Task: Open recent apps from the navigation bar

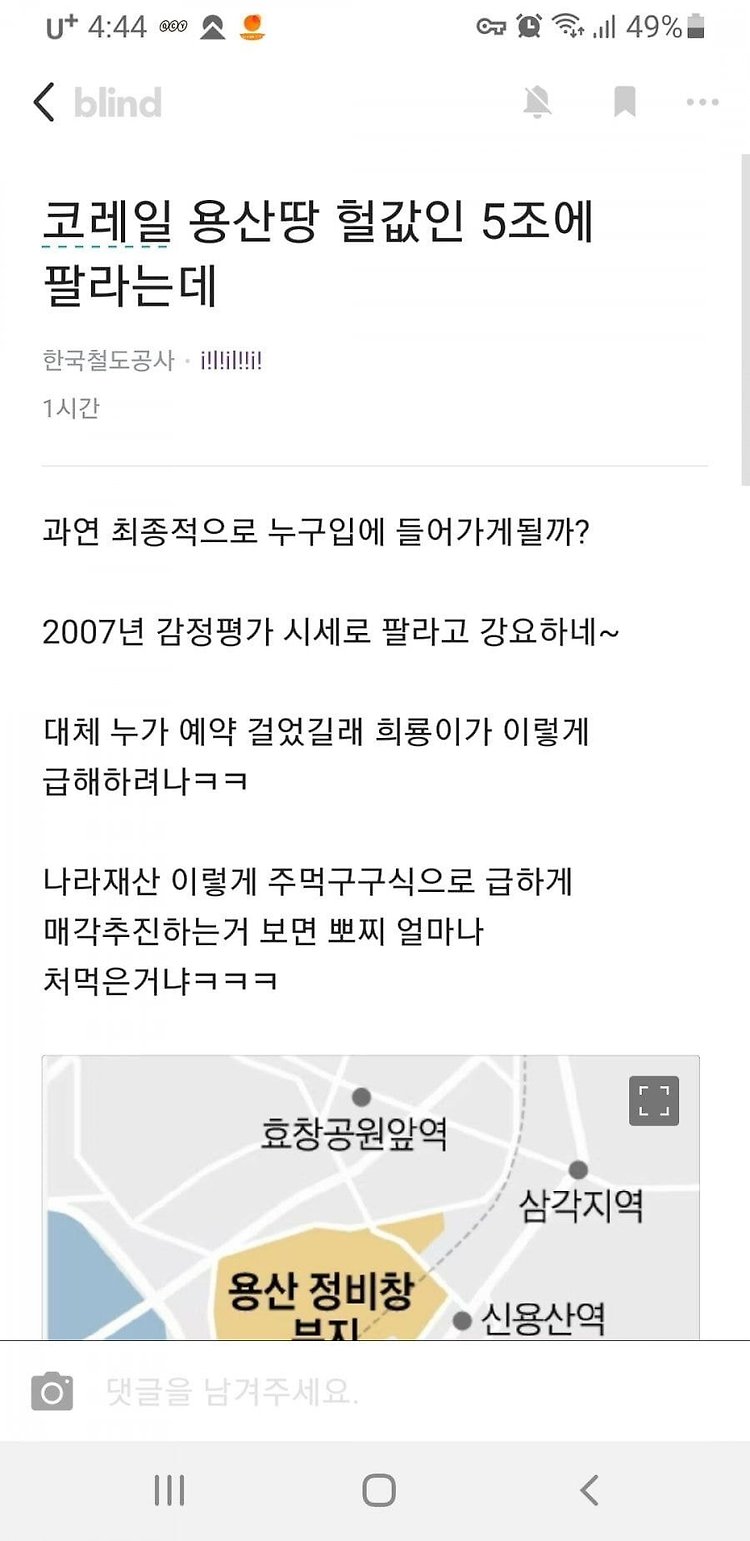Action: tap(169, 1490)
